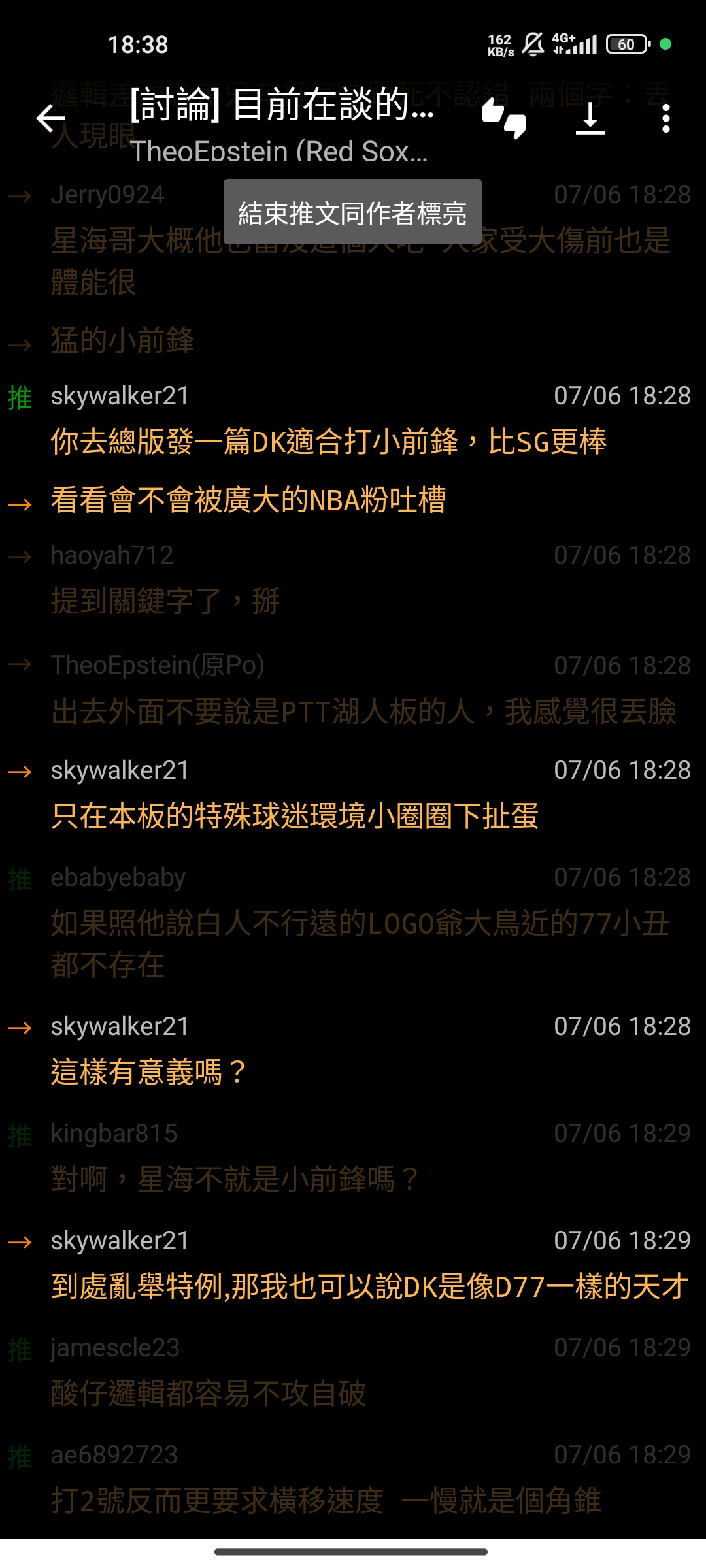The image size is (706, 1568).
Task: Open the push/boo thumbs icon
Action: (504, 118)
